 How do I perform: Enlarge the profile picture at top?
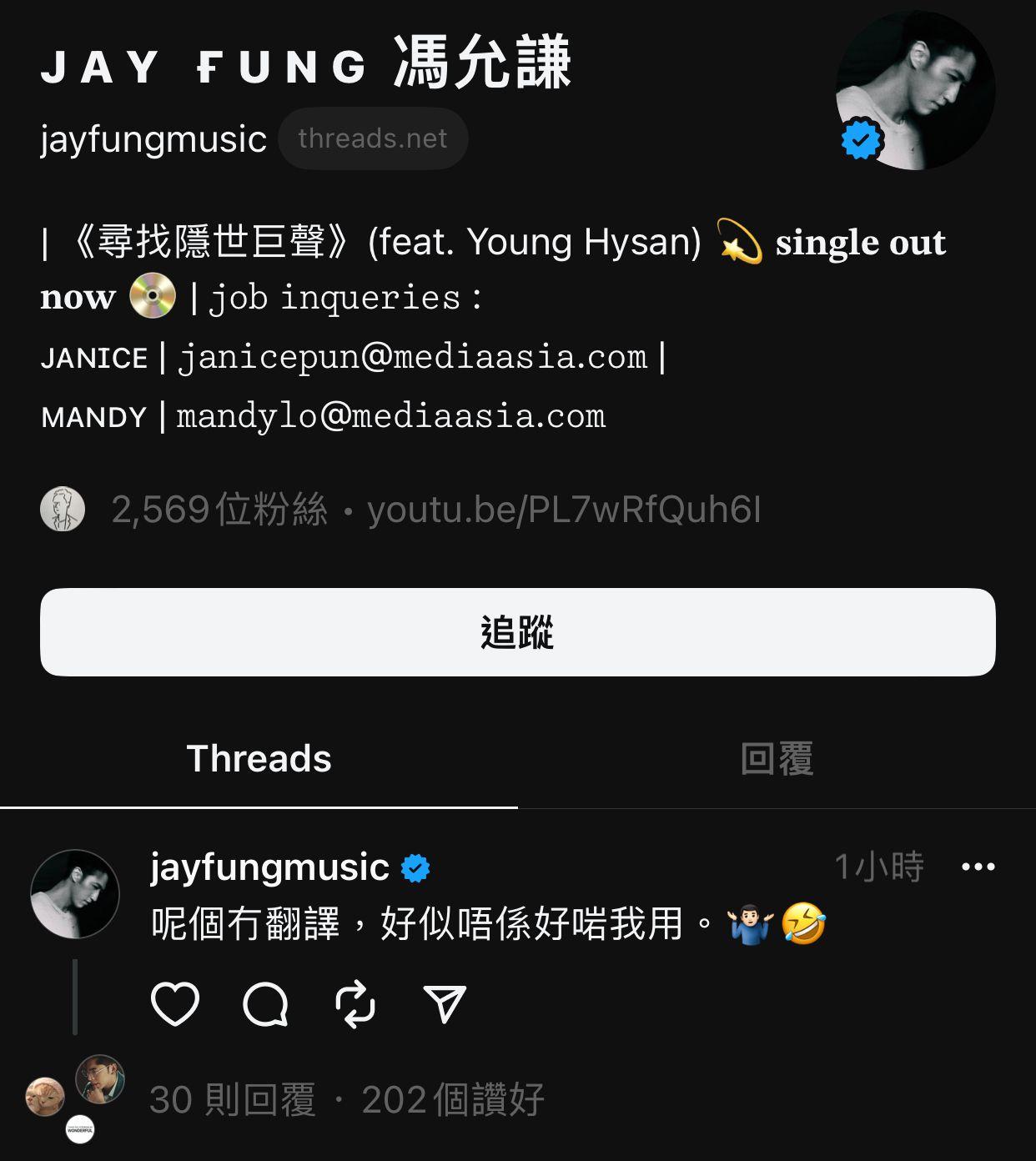(915, 90)
